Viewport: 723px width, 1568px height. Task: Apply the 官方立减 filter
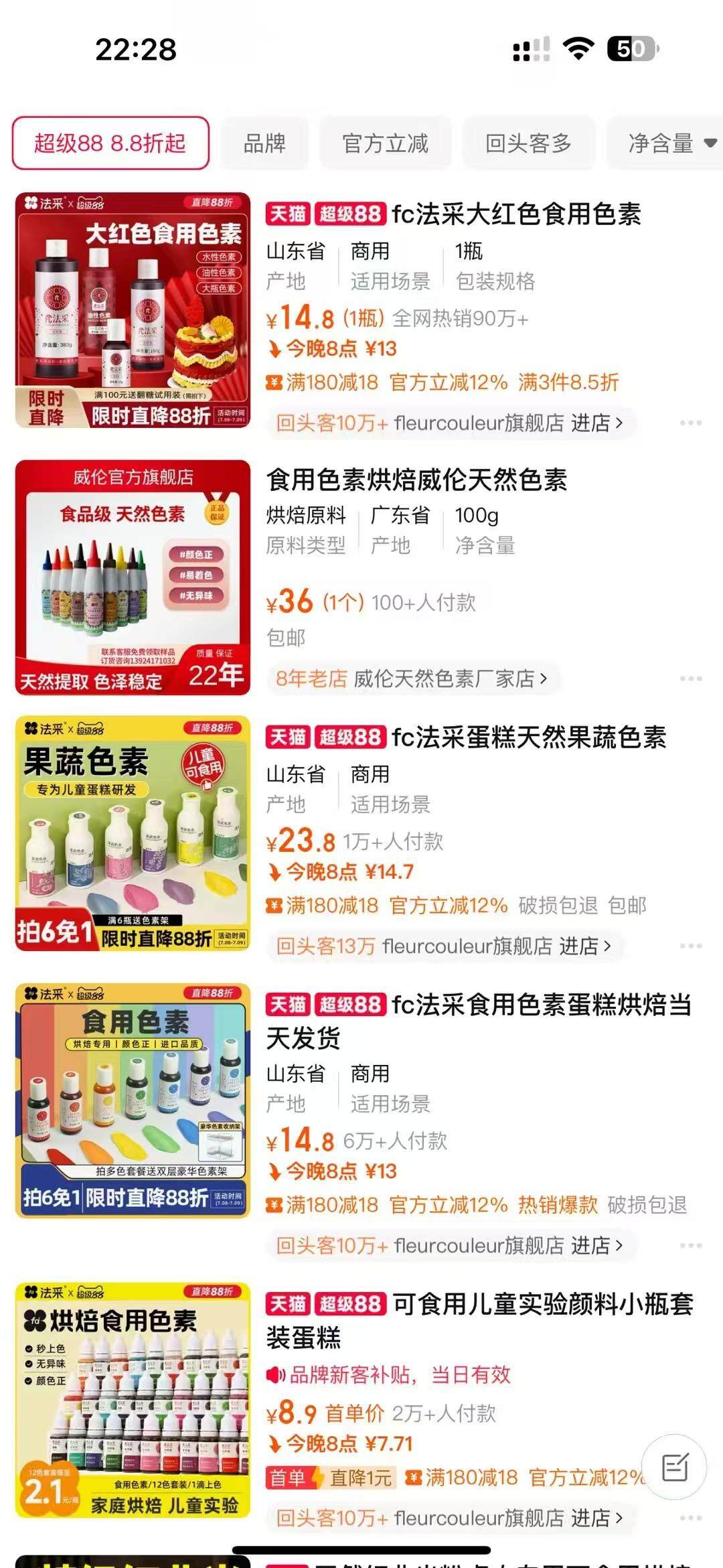(385, 143)
